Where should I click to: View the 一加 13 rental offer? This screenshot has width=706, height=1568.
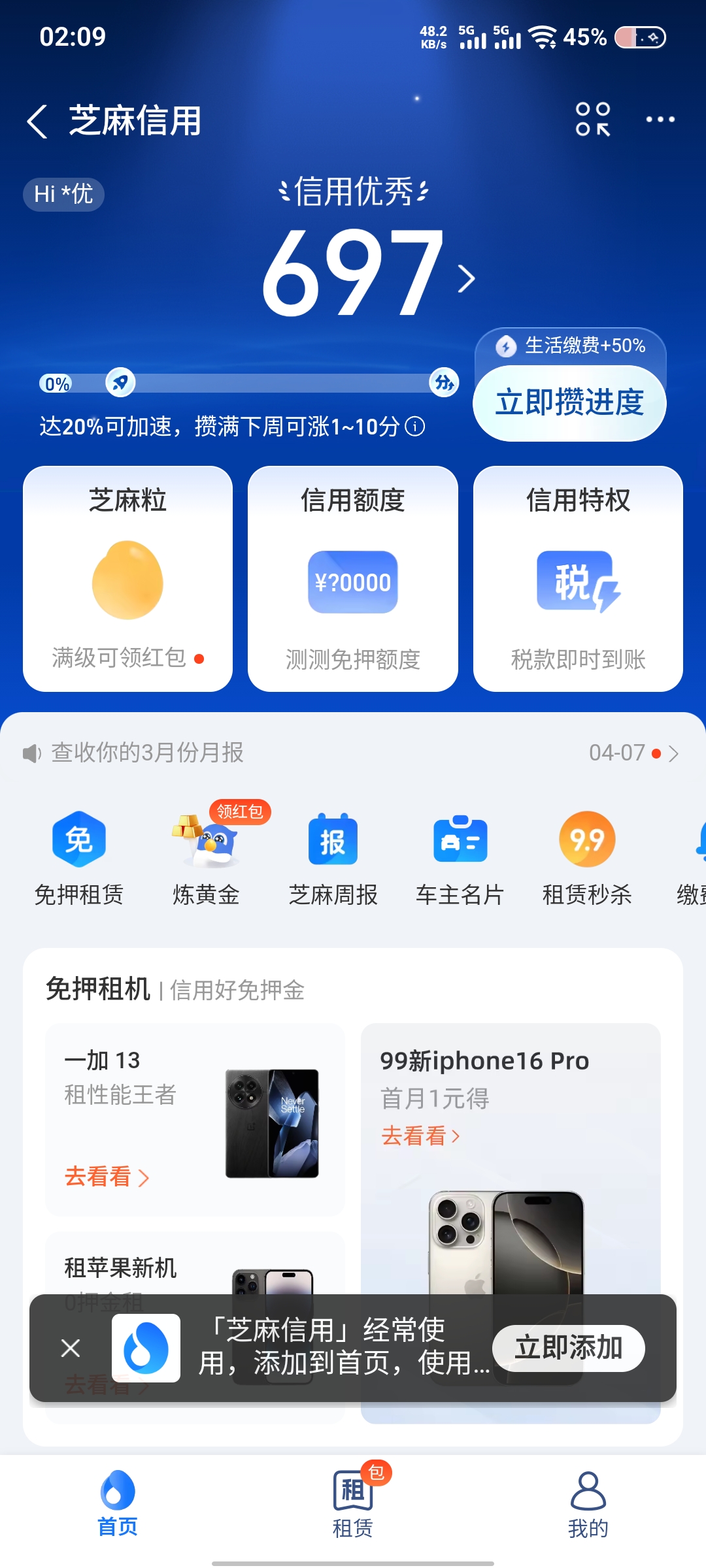pyautogui.click(x=195, y=1119)
